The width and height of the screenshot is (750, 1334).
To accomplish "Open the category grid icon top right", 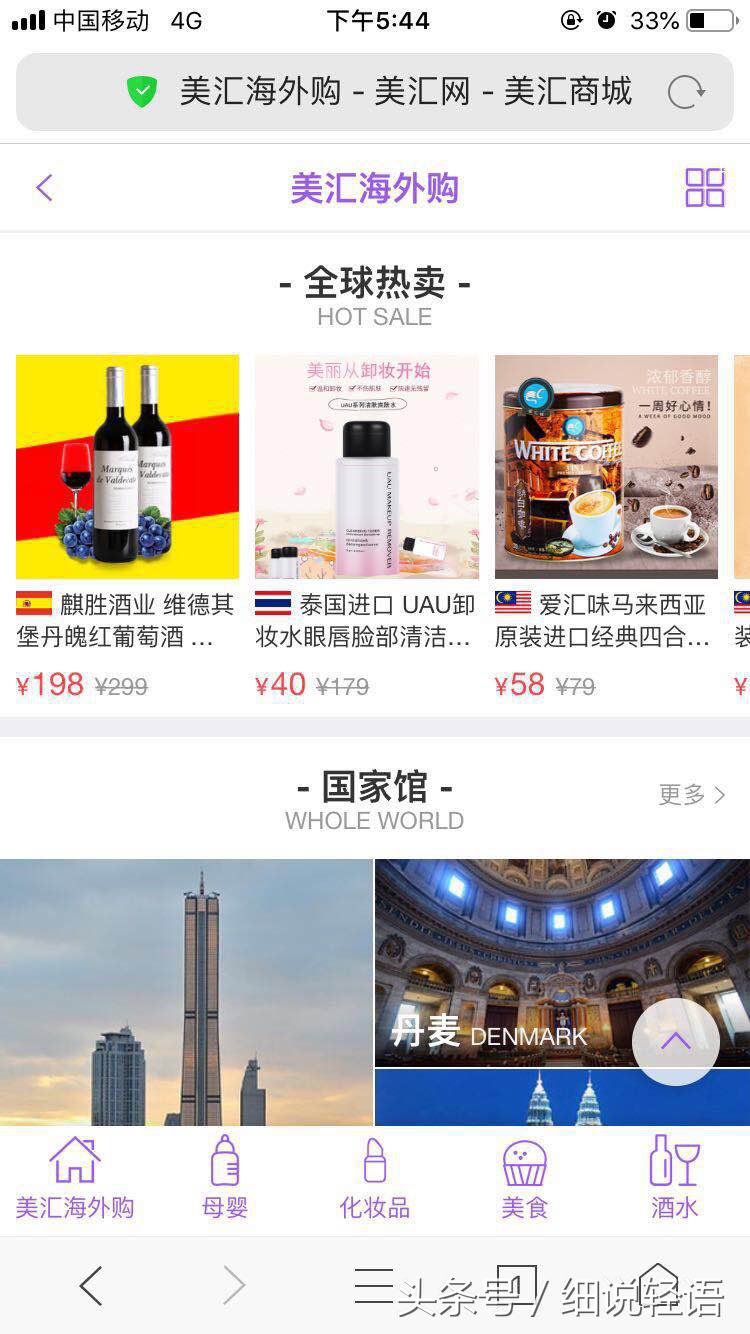I will click(706, 187).
